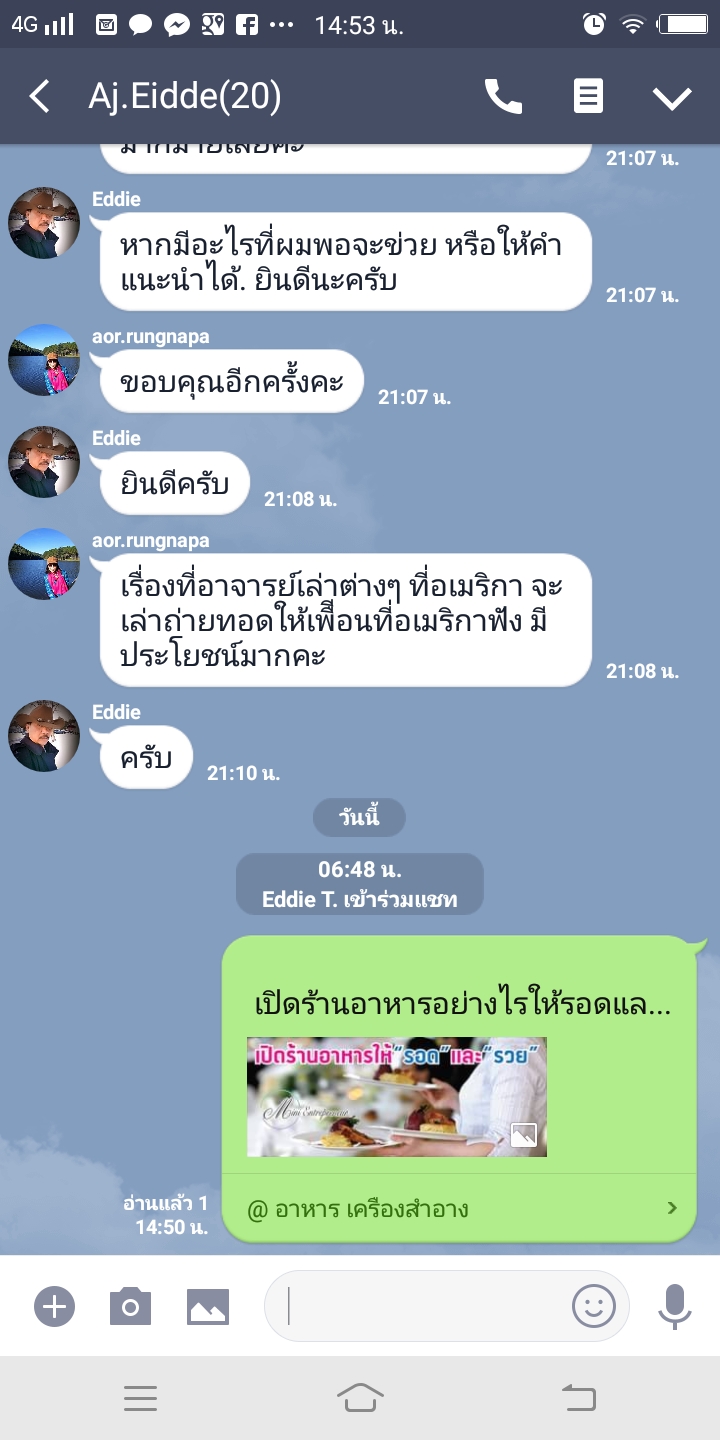720x1440 pixels.
Task: Open the shared restaurant article image
Action: (397, 1097)
